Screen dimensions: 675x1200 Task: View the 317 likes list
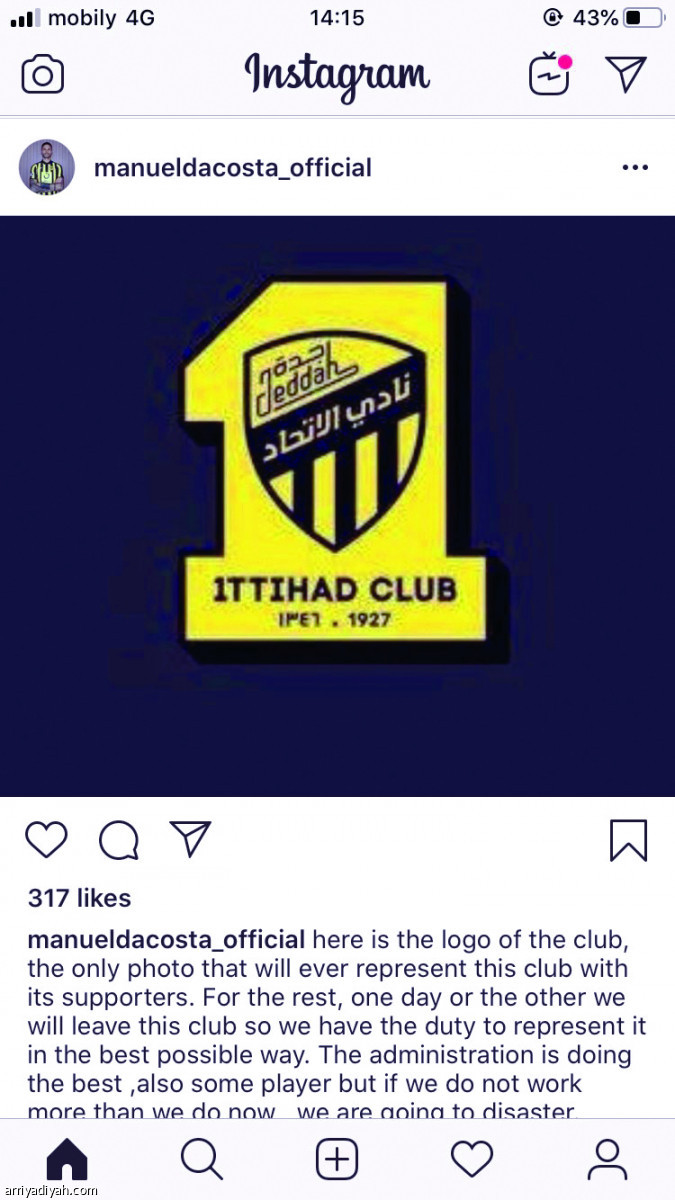tap(80, 898)
